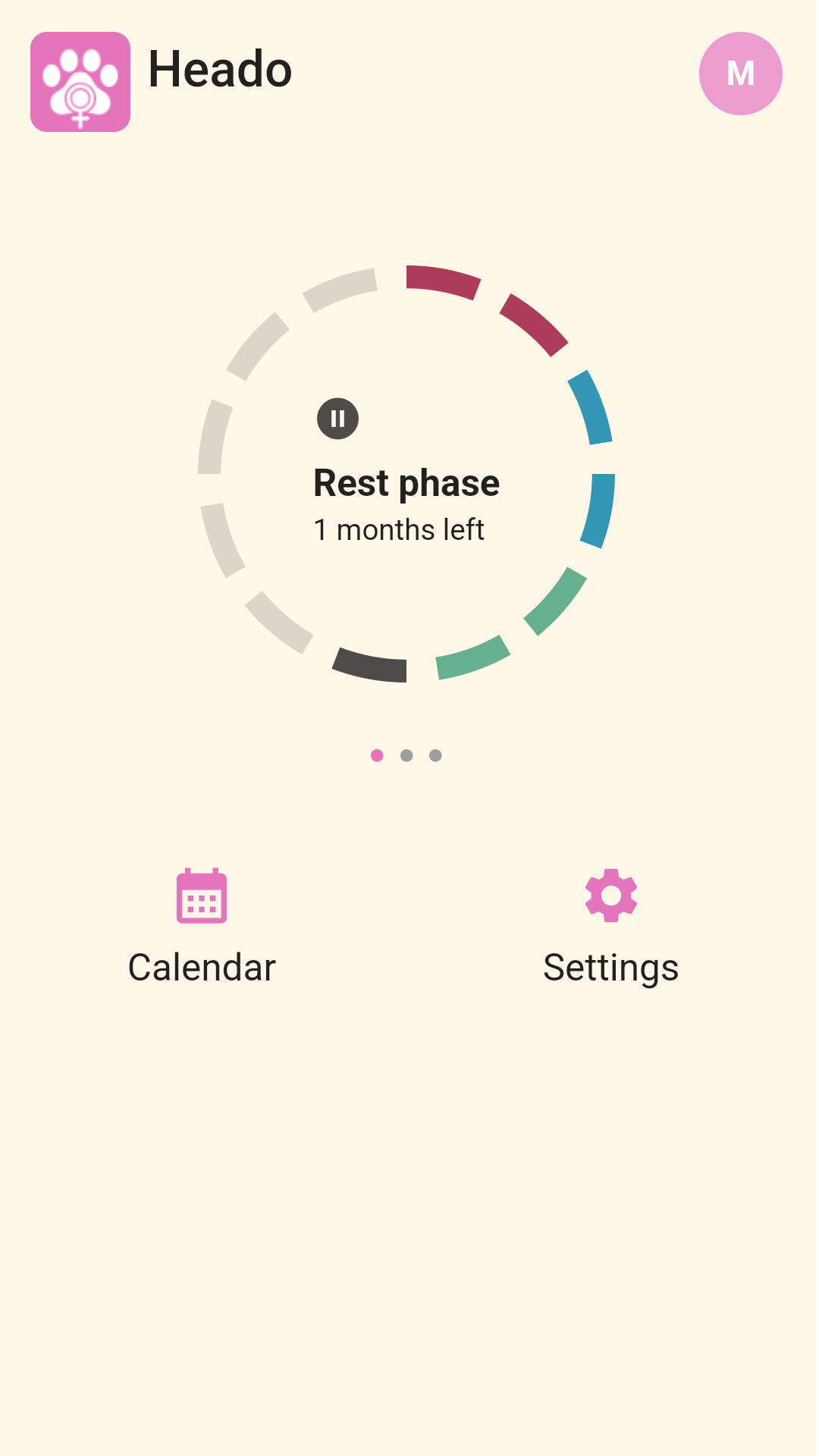Open Settings

pos(611,927)
